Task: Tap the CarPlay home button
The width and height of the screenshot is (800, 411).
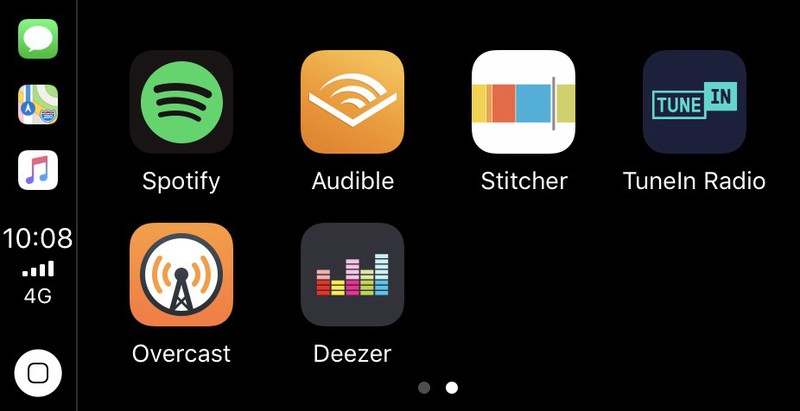Action: coord(38,373)
